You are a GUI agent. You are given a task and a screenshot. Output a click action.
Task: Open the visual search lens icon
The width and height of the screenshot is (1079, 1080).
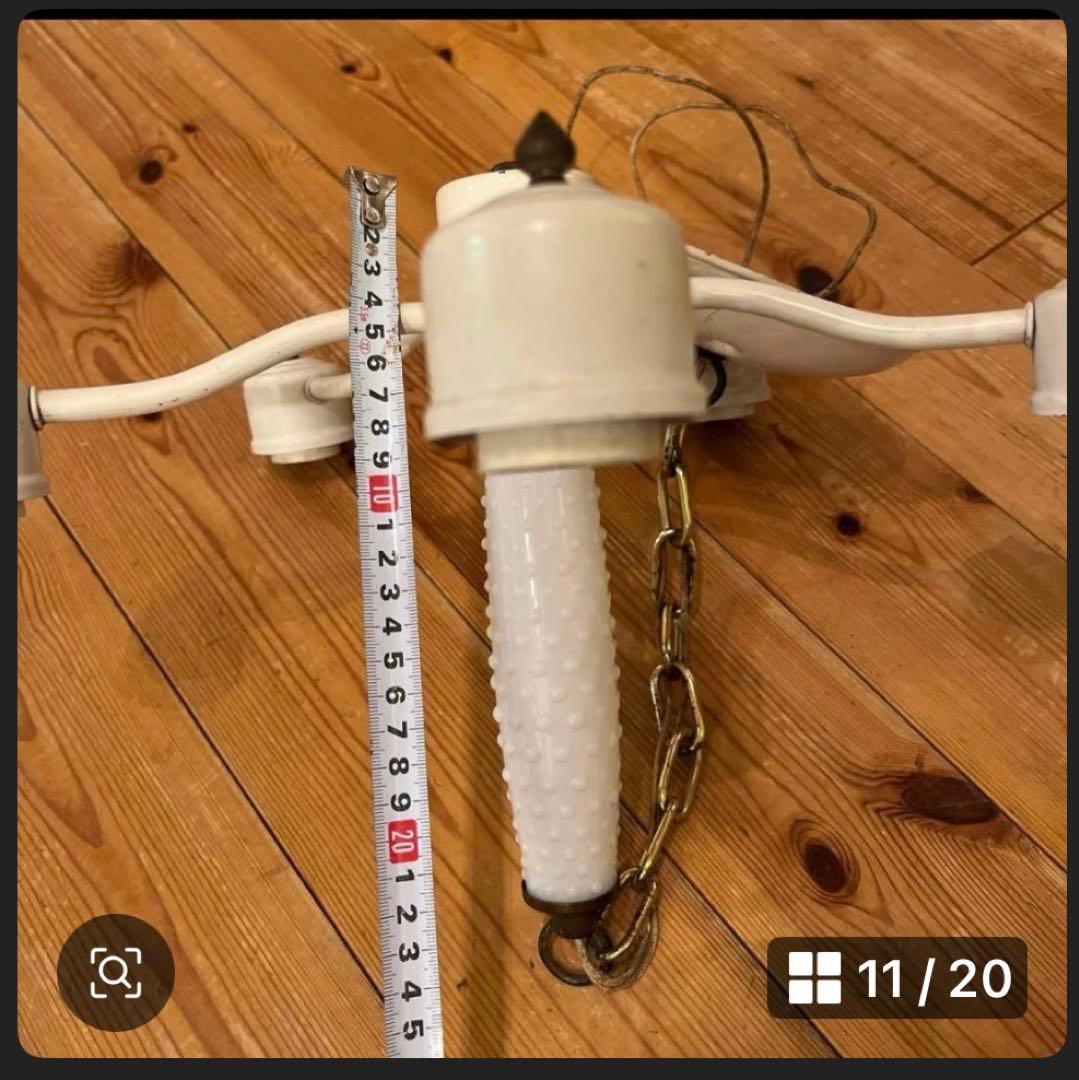coord(115,973)
